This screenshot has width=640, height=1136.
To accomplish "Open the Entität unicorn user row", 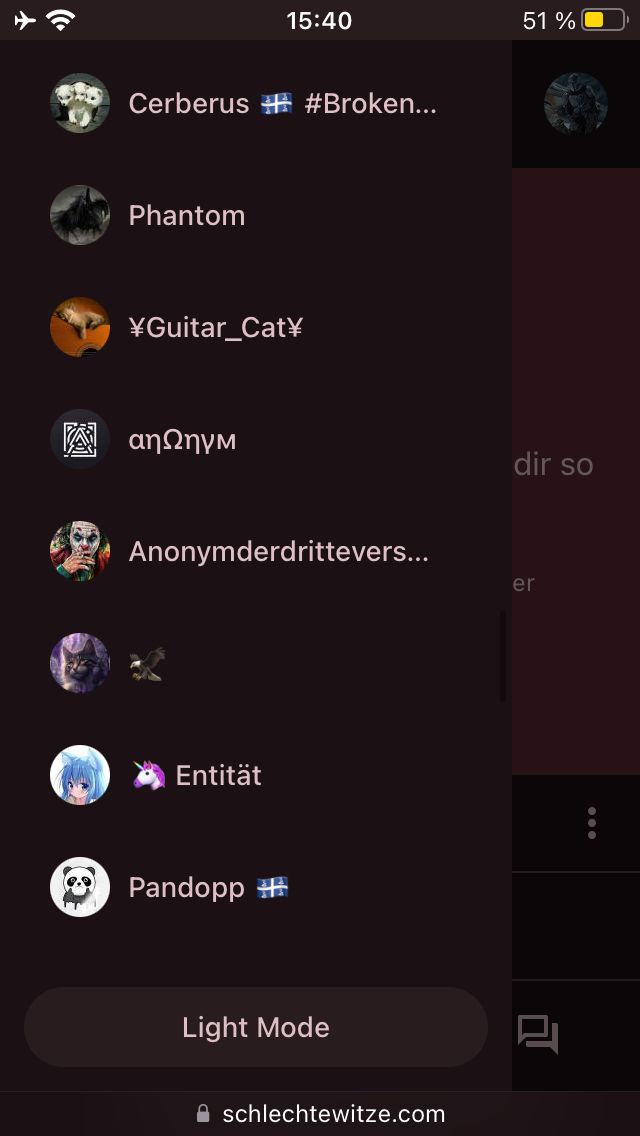I will 200,775.
